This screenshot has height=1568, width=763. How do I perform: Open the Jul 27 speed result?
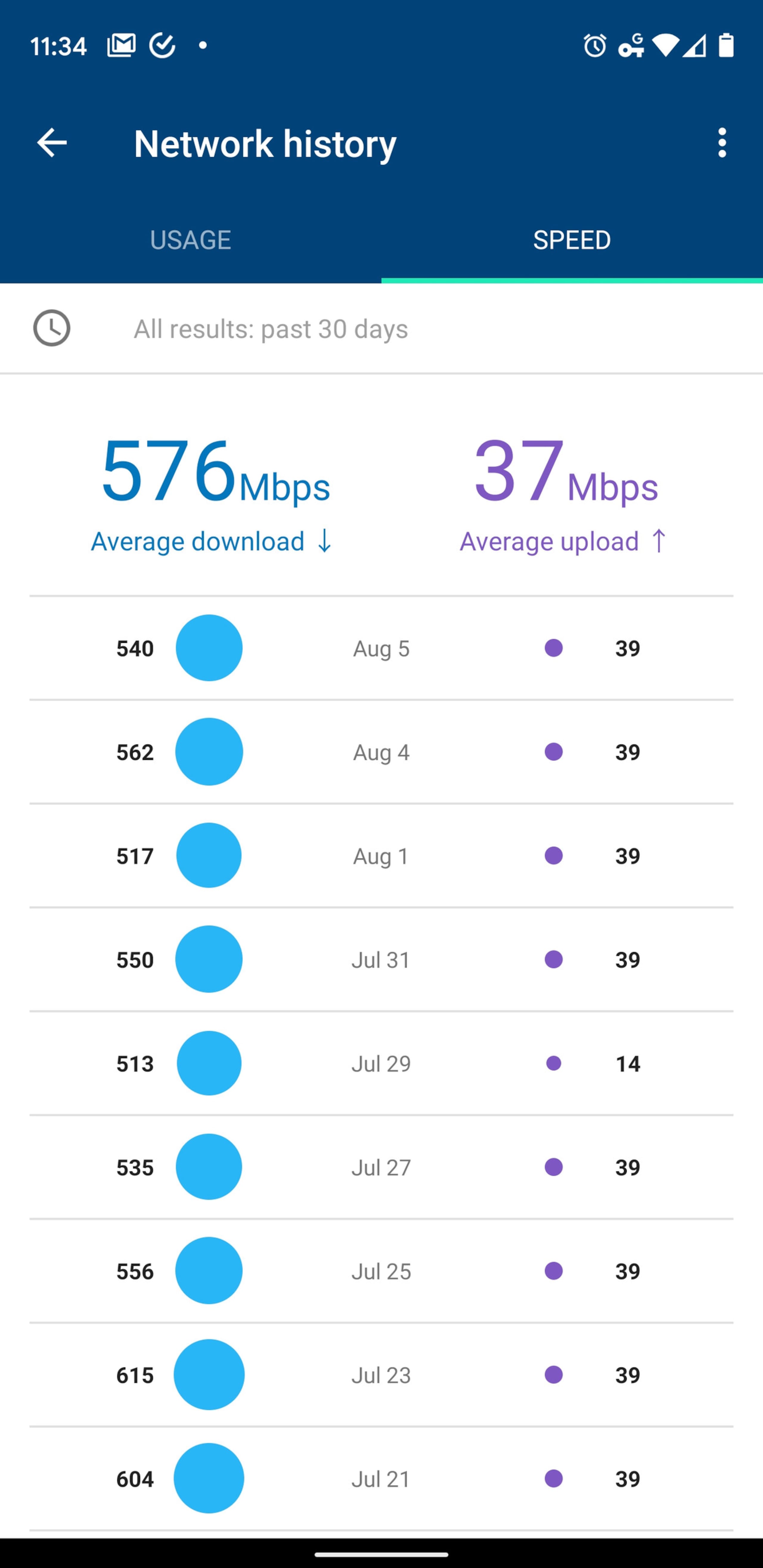tap(381, 1167)
